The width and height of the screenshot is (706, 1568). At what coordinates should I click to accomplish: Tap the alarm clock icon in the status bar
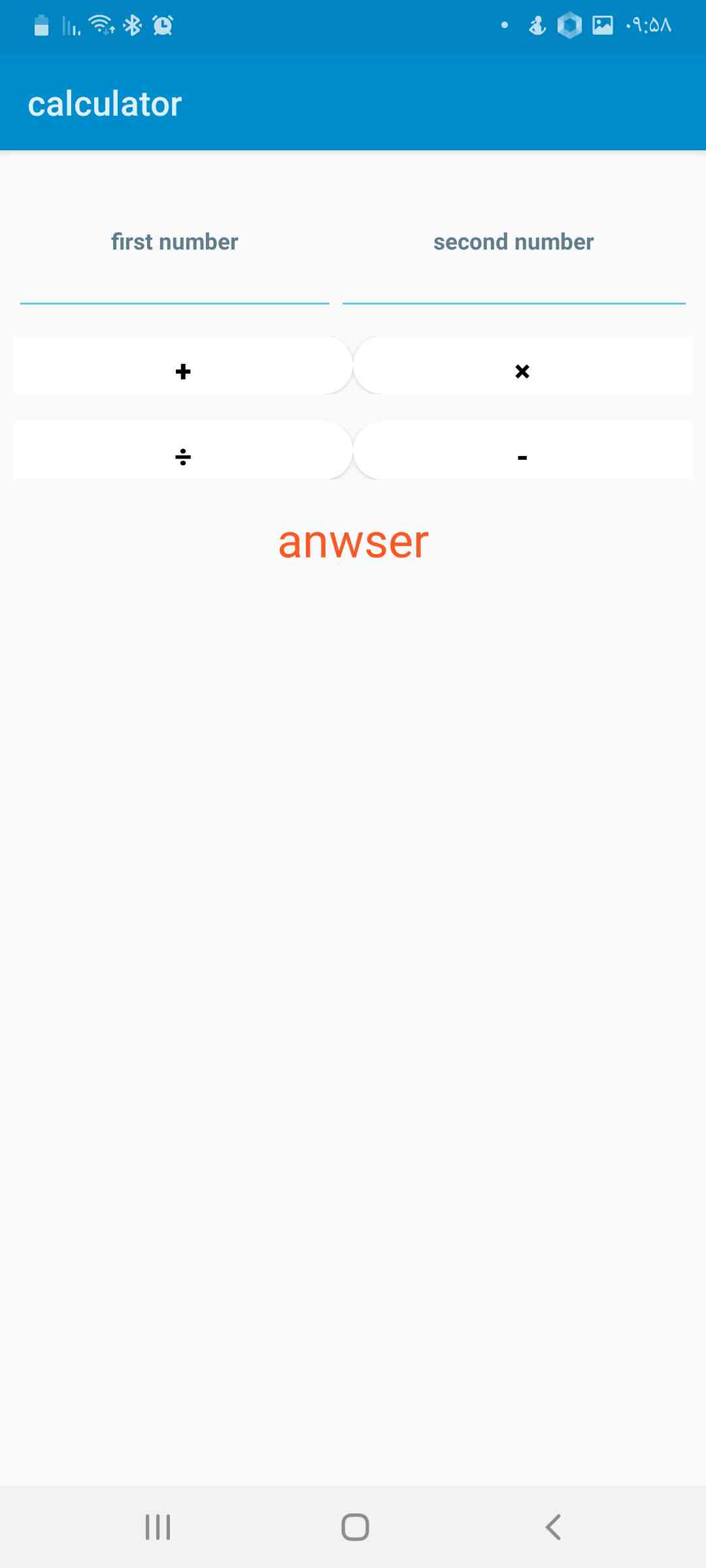(163, 25)
